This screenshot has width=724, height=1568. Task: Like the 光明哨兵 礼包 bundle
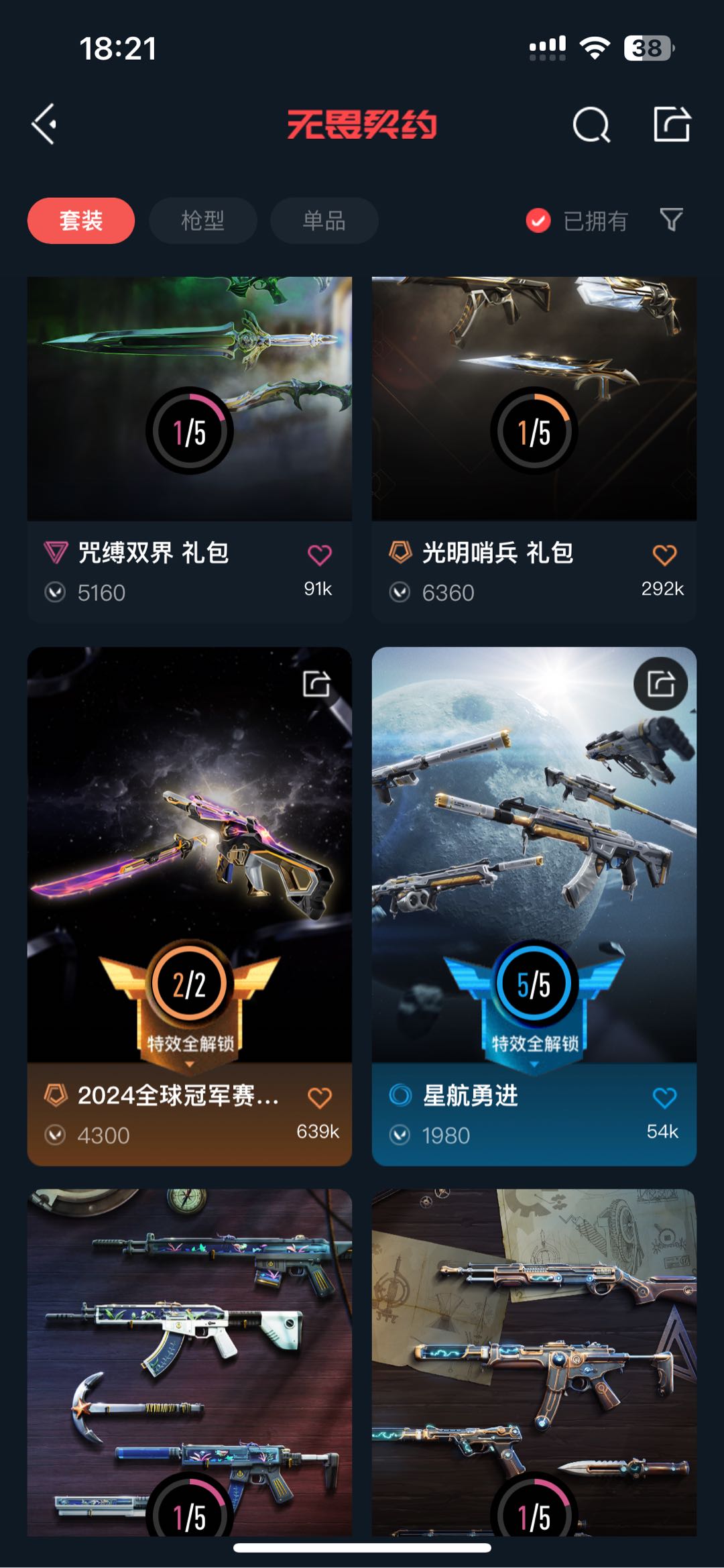(x=664, y=555)
